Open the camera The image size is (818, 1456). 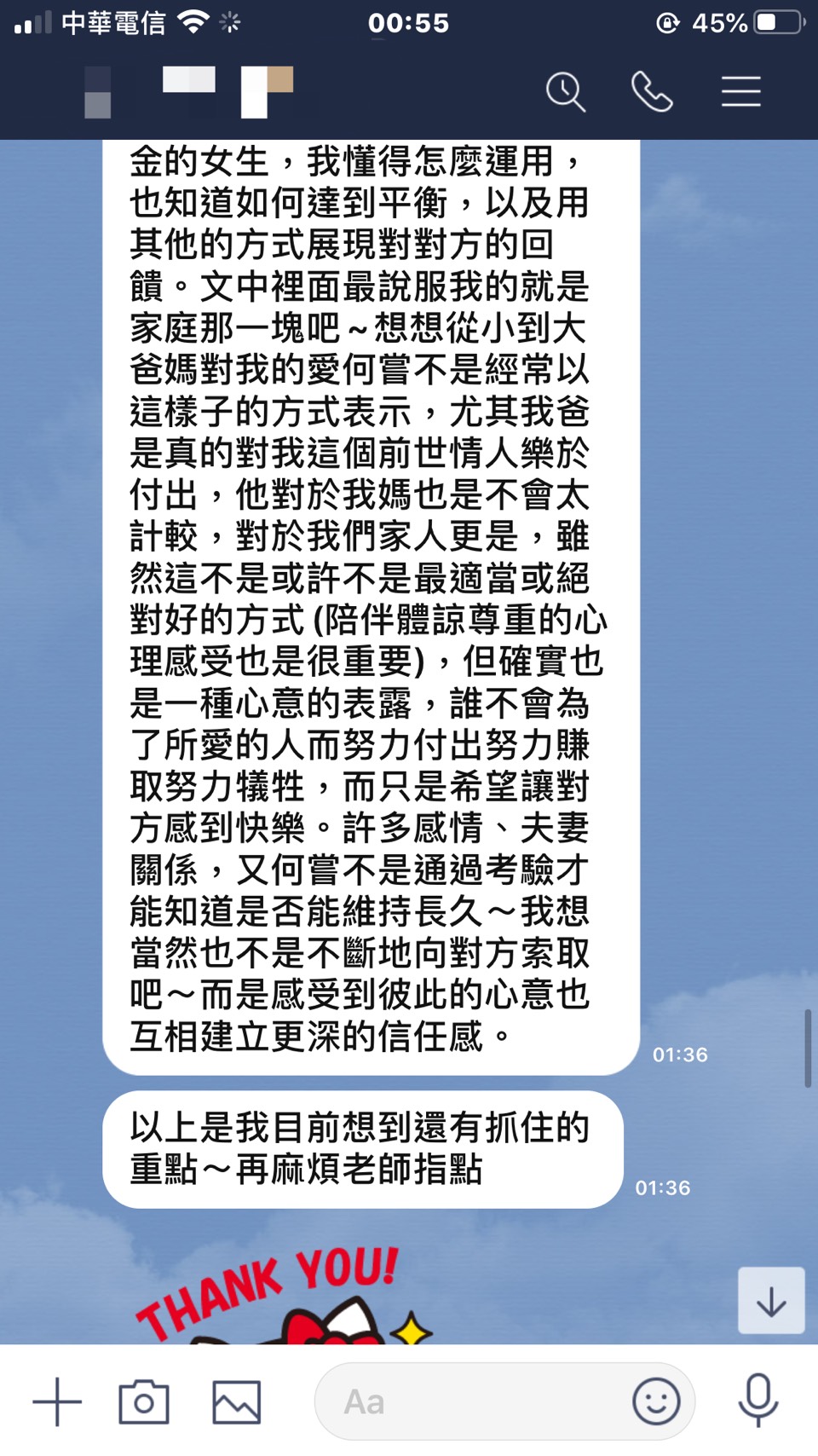point(143,1401)
